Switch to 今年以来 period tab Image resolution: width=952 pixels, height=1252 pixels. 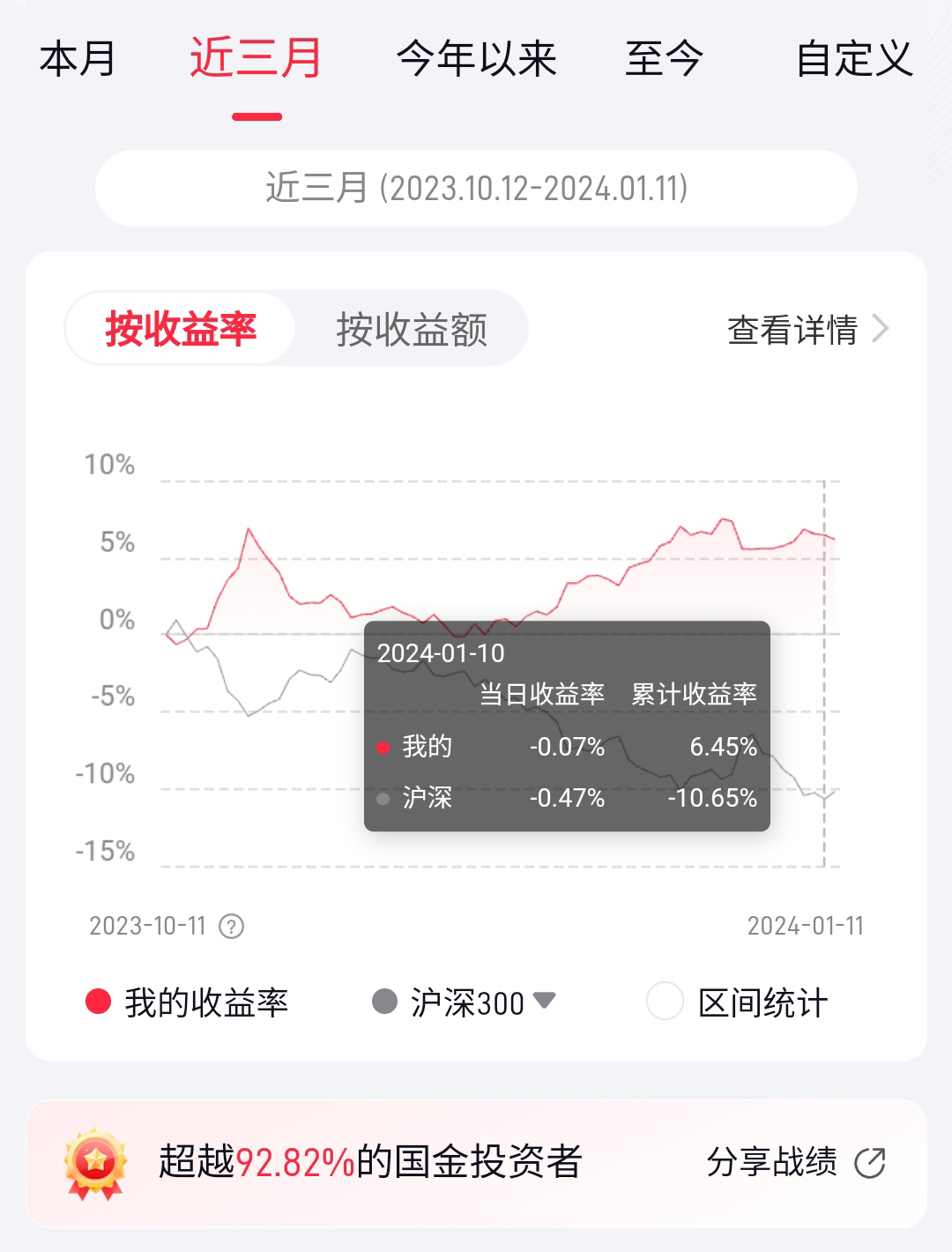click(476, 59)
